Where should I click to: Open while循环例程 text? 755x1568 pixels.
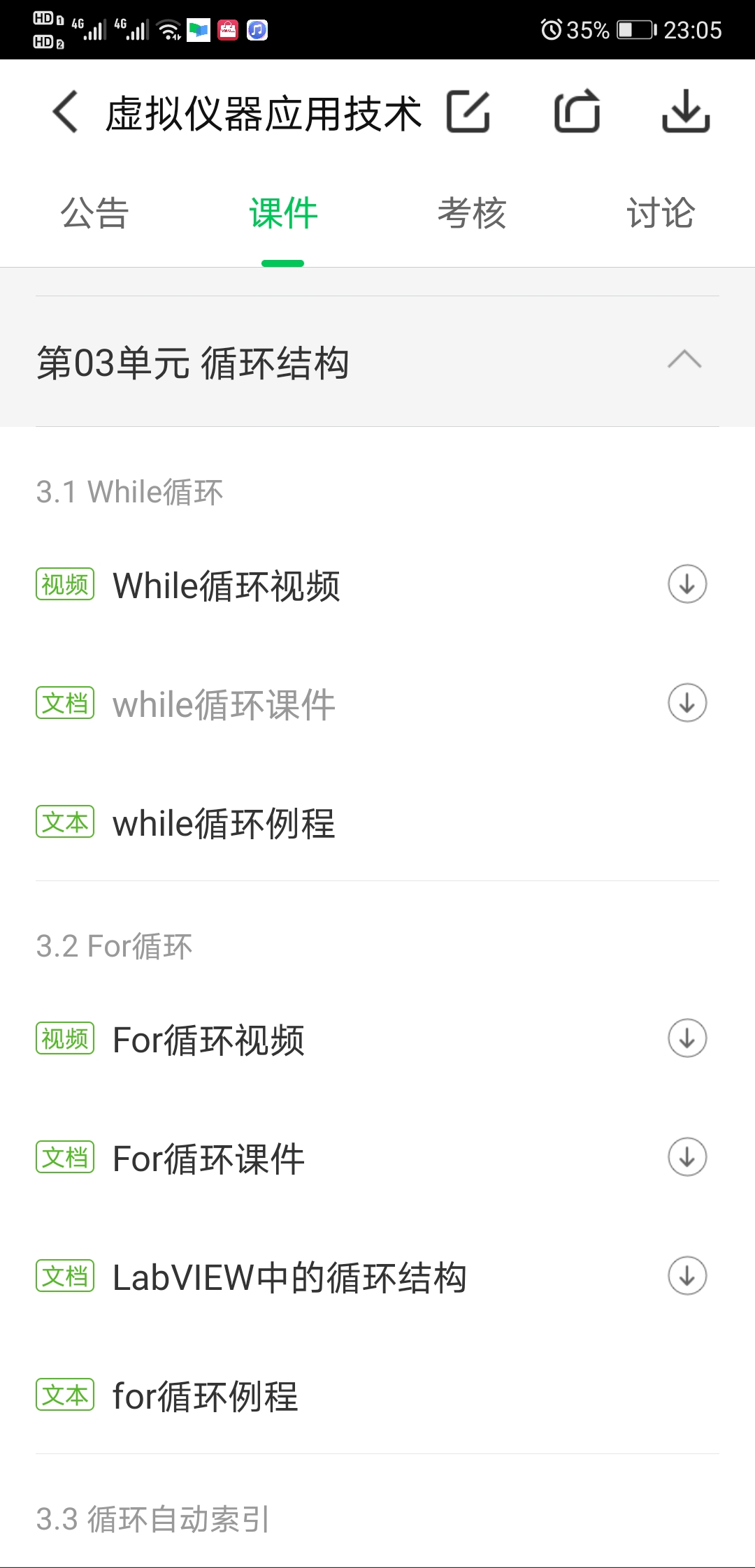click(x=224, y=823)
